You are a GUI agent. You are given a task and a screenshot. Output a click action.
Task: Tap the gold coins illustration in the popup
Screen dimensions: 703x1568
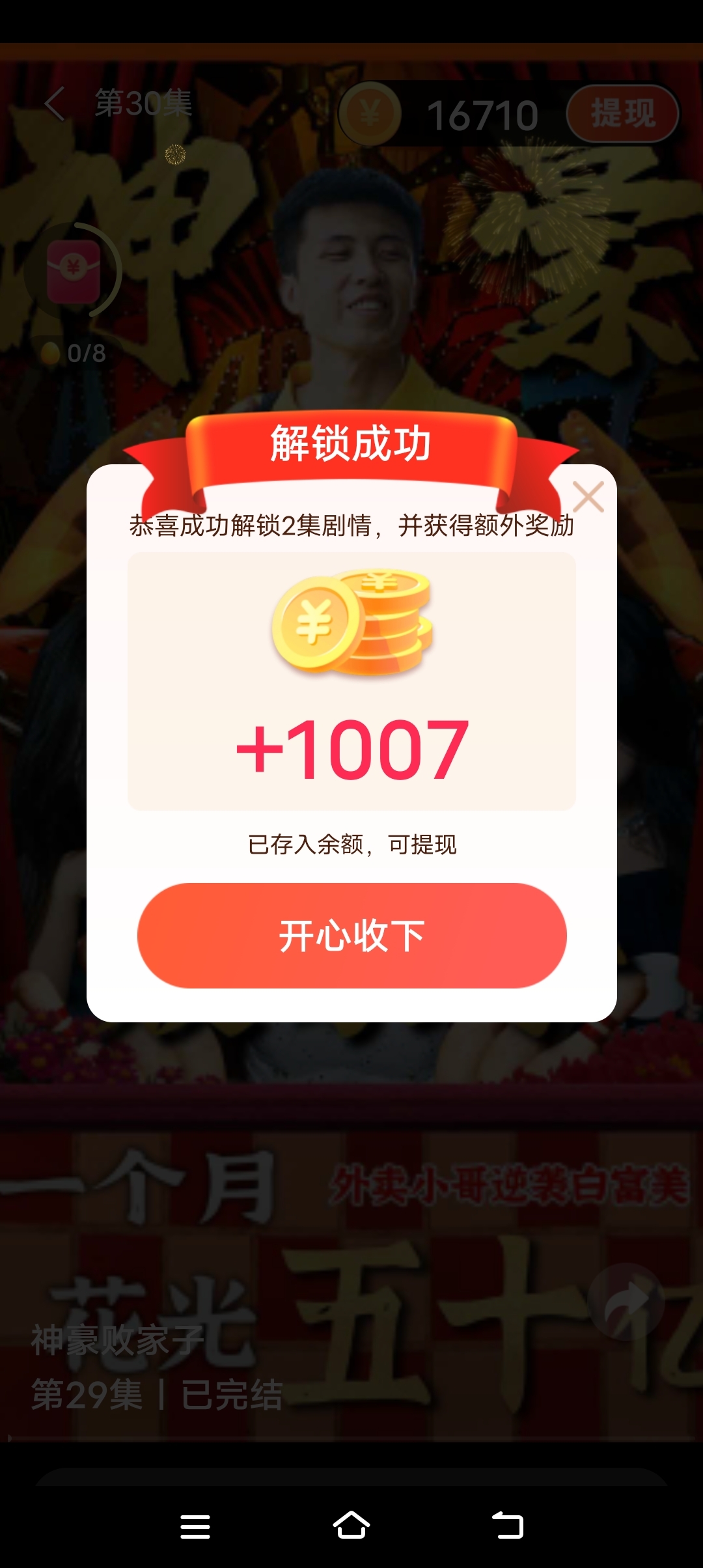[x=351, y=625]
